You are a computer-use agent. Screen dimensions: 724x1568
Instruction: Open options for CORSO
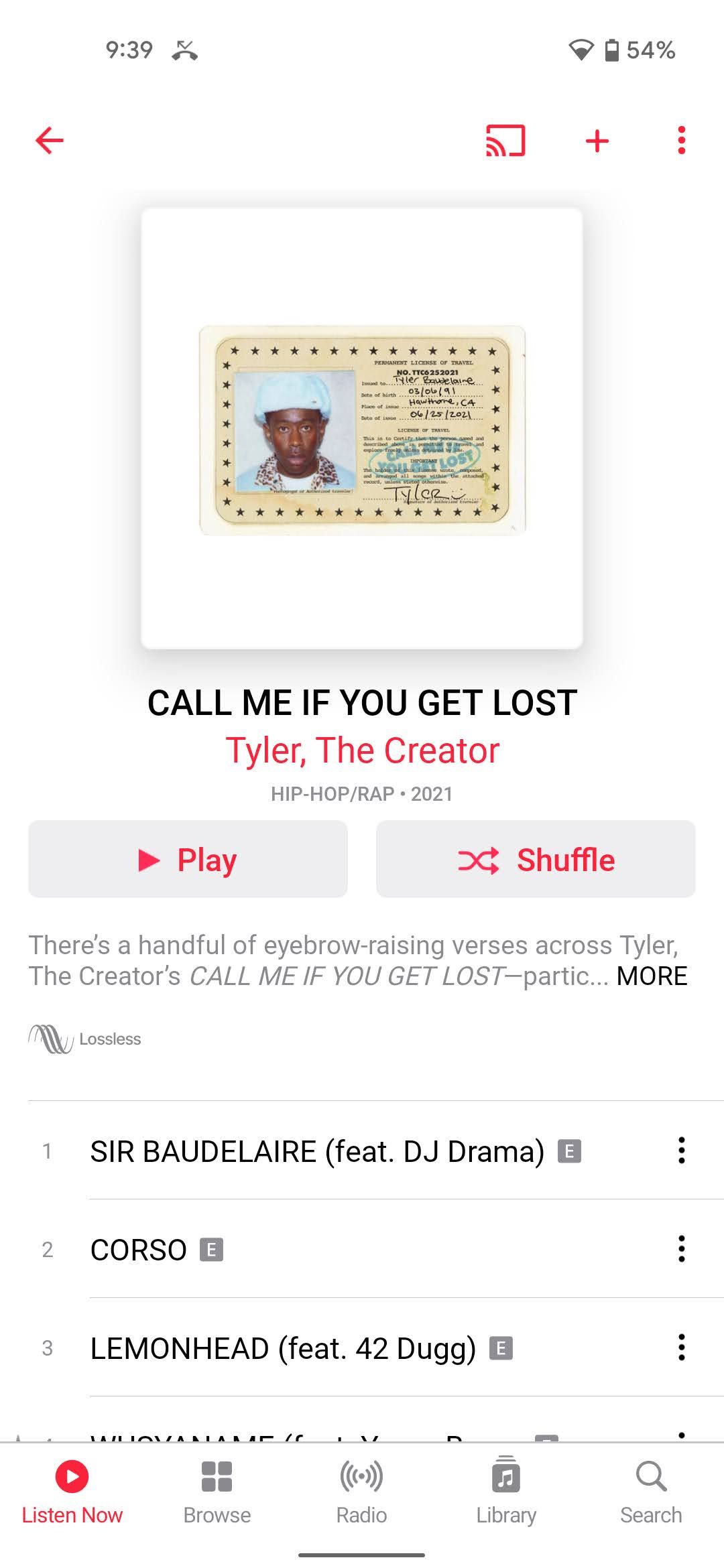point(681,1249)
